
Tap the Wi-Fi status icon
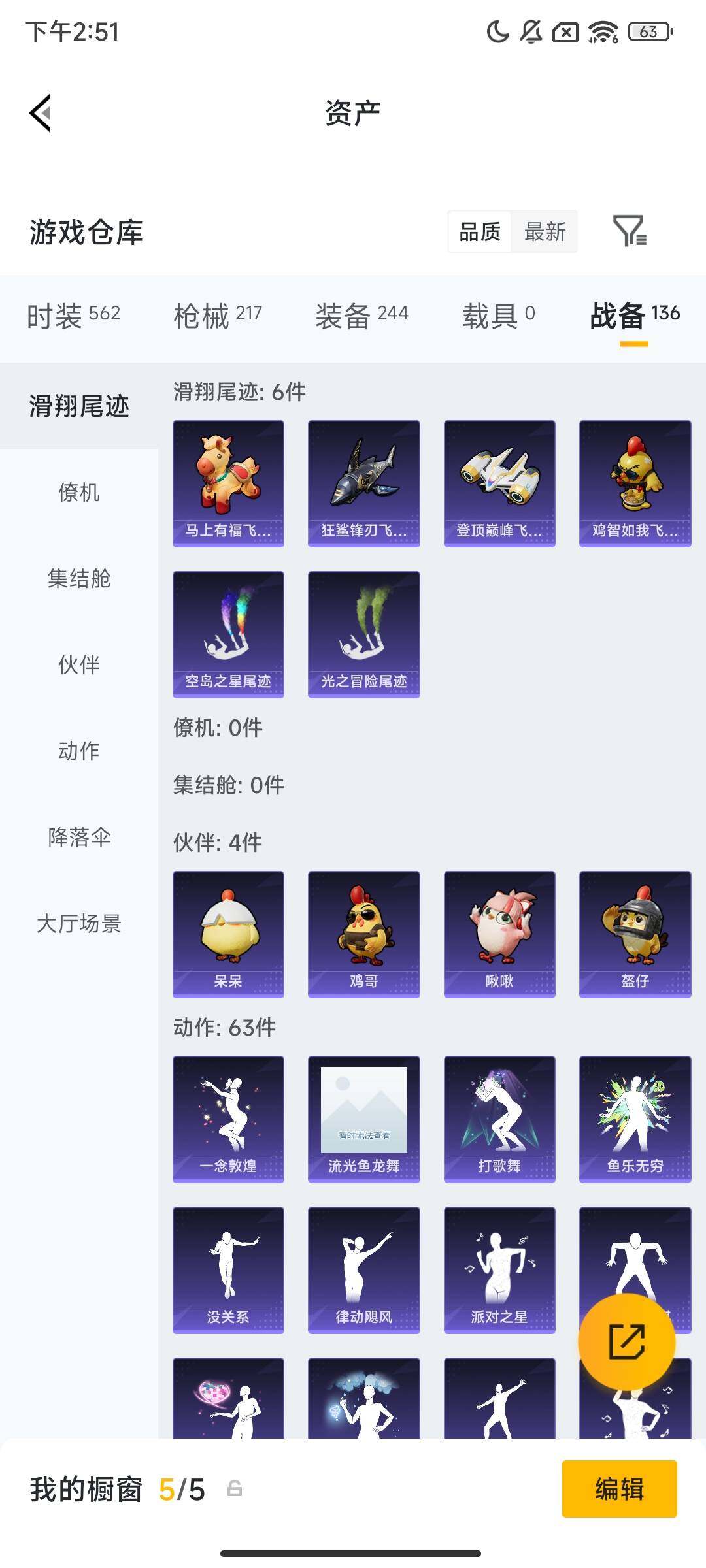(x=602, y=31)
